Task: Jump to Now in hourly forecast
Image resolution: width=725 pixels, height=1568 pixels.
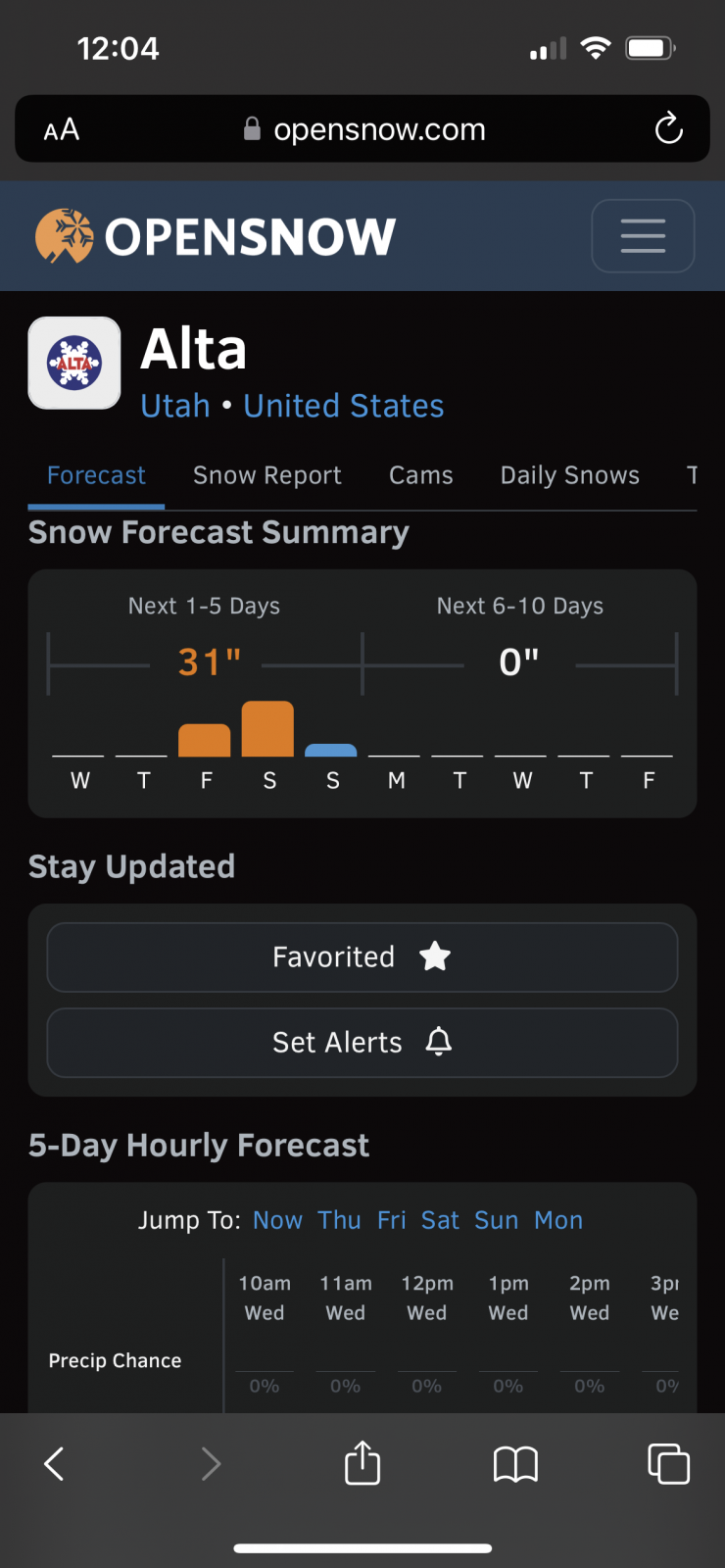Action: tap(277, 1220)
